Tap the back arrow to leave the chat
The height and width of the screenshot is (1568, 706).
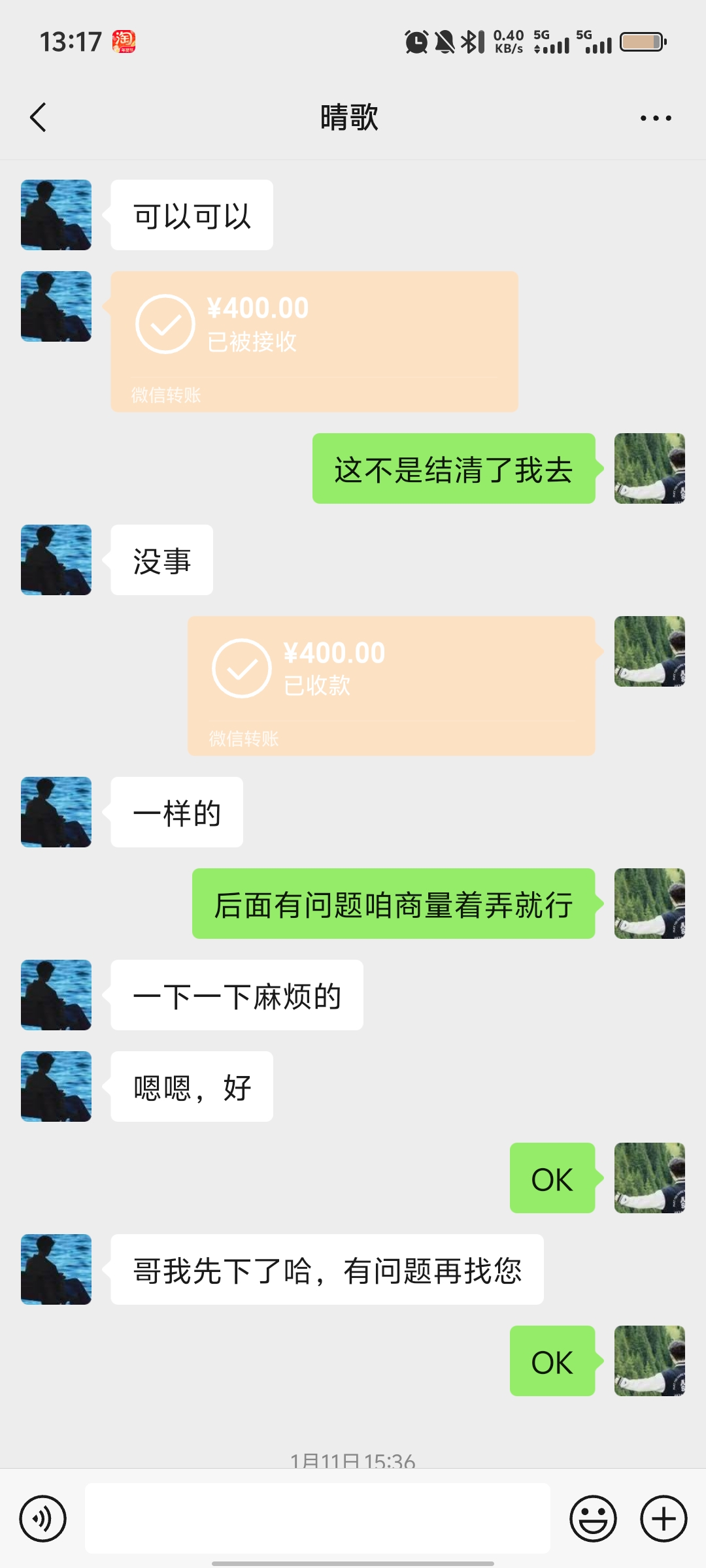pos(38,118)
